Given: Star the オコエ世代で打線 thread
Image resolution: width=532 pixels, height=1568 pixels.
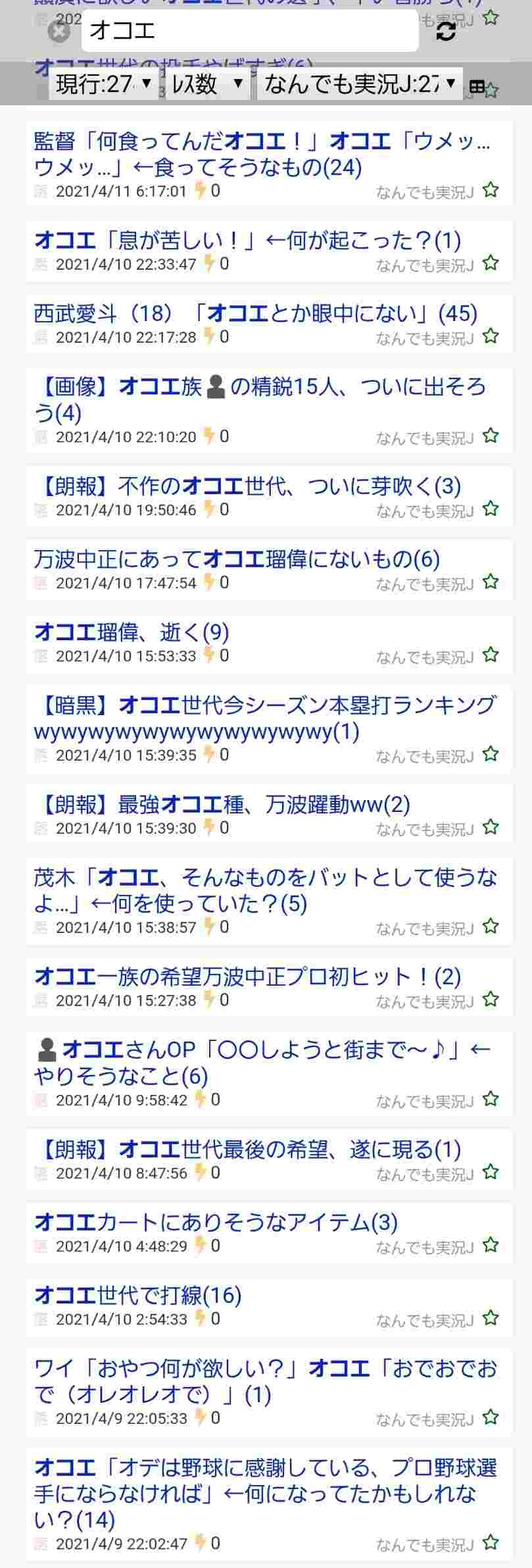Looking at the screenshot, I should (x=491, y=1319).
